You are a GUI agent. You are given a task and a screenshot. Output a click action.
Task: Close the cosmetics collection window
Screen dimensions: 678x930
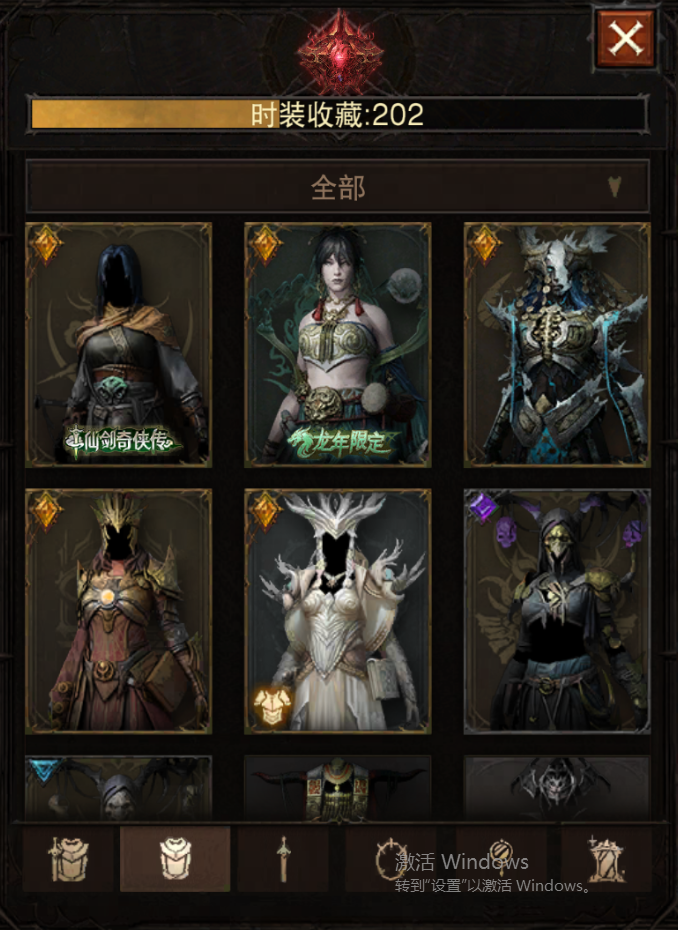point(625,39)
